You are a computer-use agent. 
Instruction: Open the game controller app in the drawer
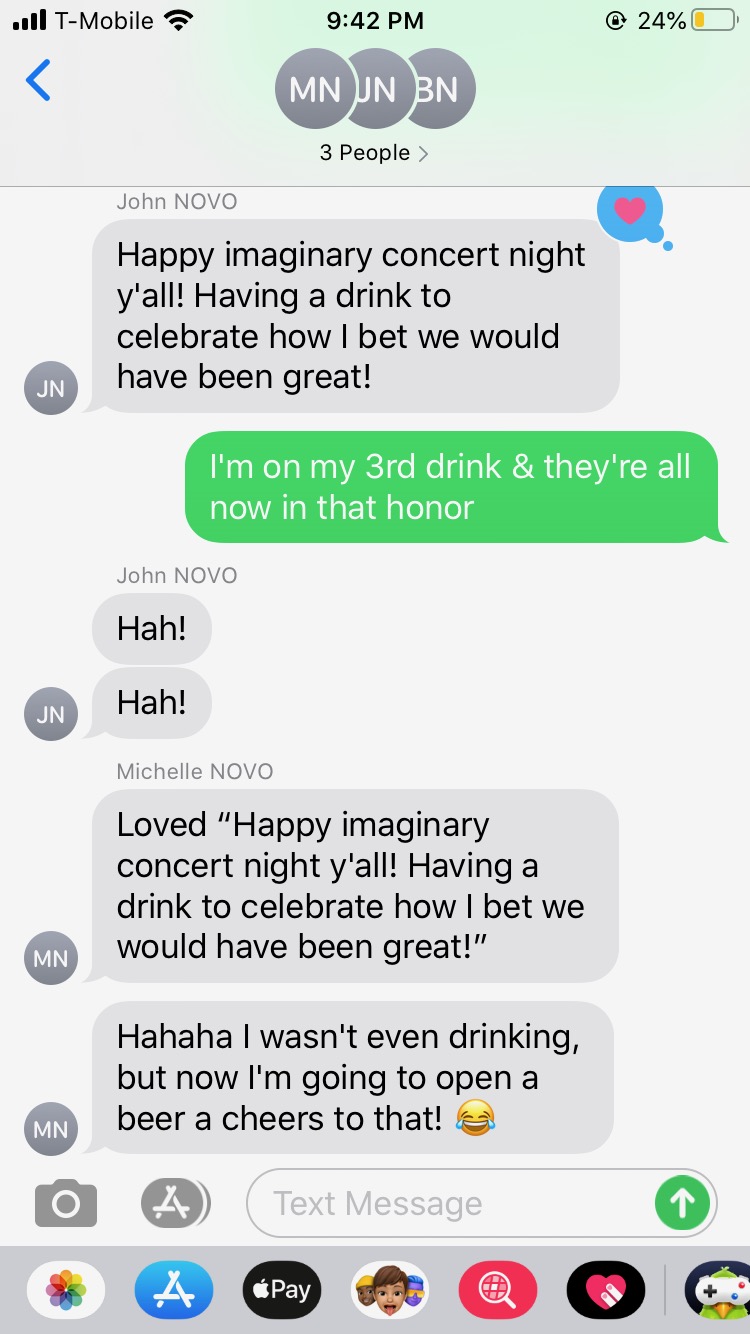click(x=718, y=1290)
